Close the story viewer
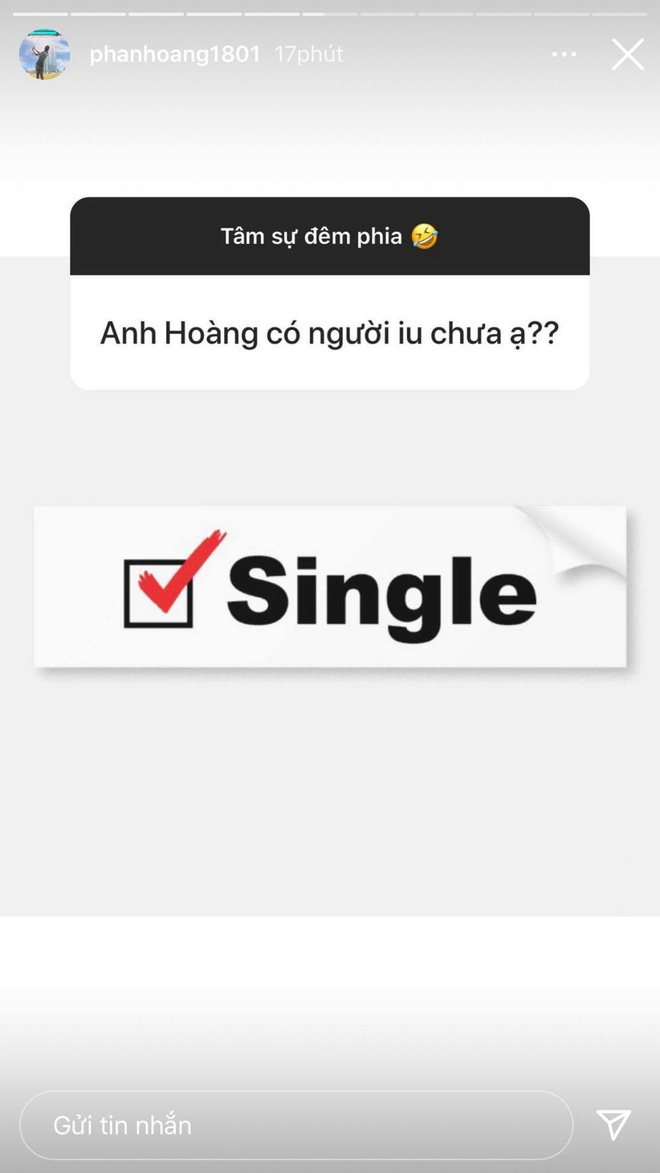 coord(627,54)
